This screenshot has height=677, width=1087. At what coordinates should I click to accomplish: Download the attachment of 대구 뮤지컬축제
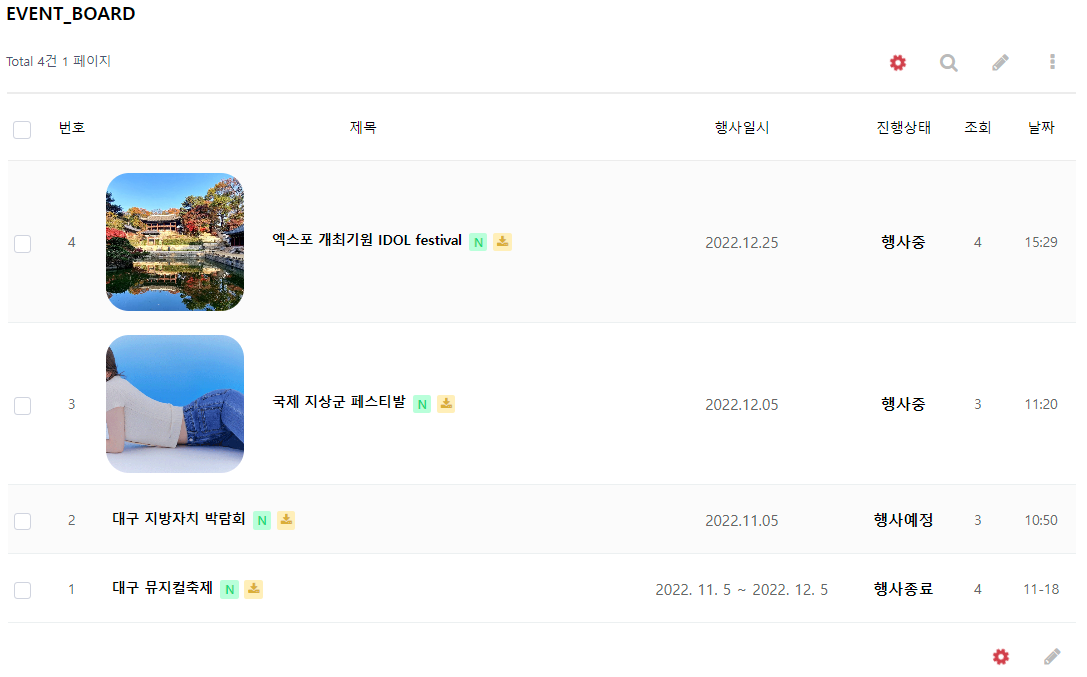click(x=254, y=589)
